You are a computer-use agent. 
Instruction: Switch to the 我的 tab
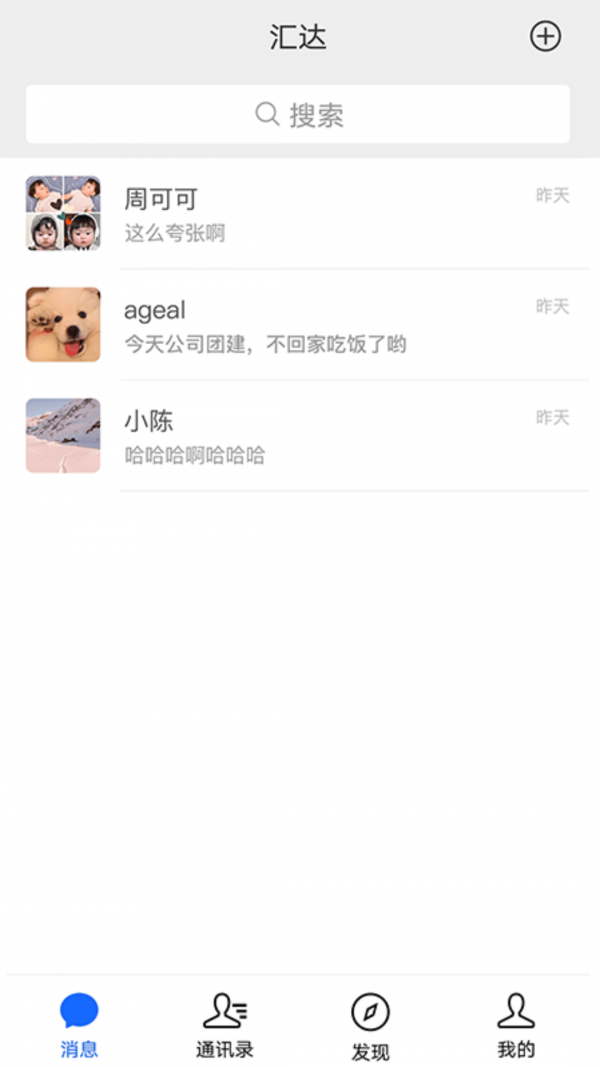click(516, 1025)
